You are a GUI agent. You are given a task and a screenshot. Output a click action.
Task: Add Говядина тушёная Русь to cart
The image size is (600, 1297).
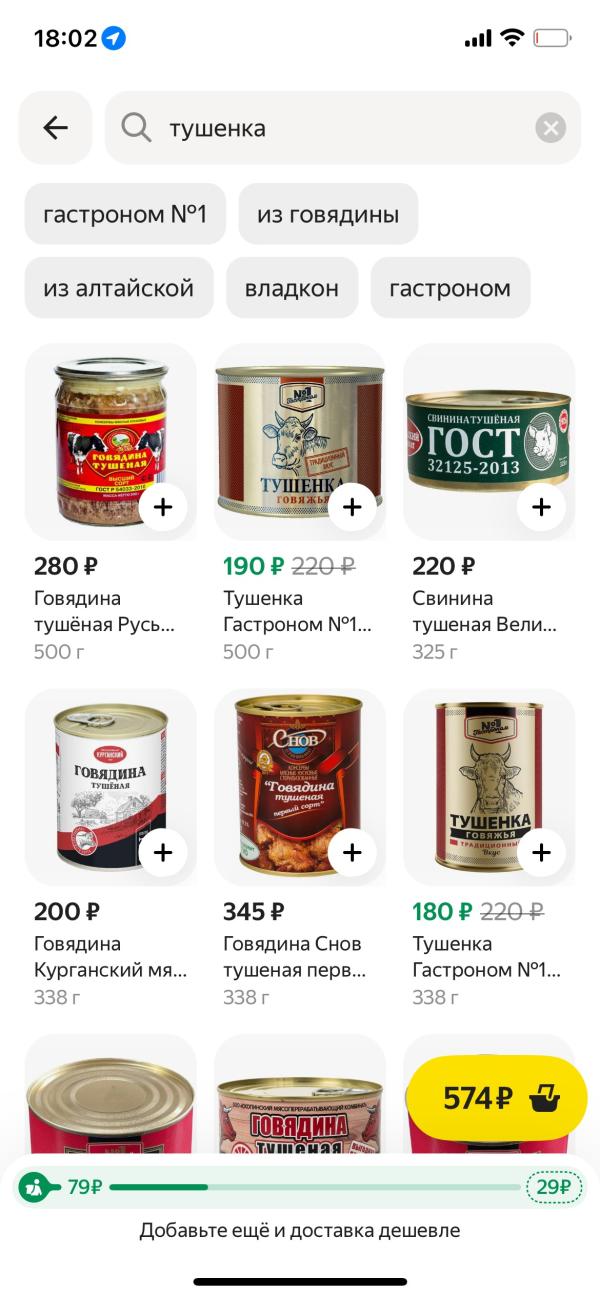pyautogui.click(x=163, y=507)
